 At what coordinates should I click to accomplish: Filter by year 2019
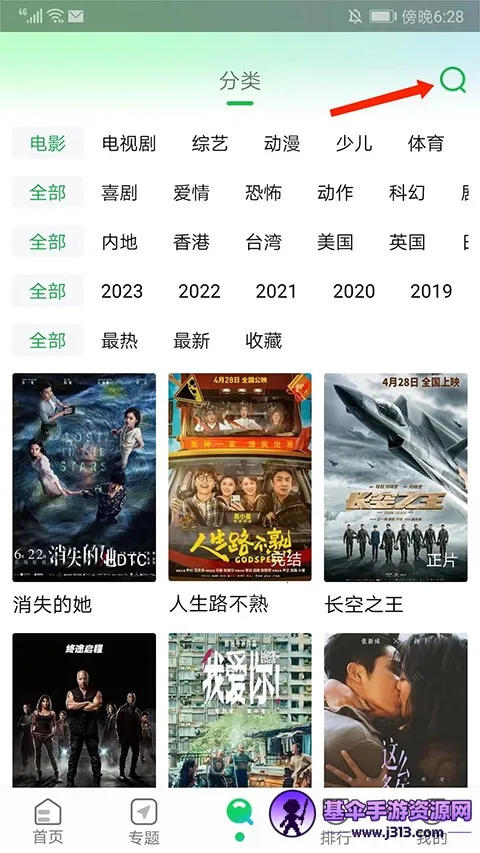point(431,291)
